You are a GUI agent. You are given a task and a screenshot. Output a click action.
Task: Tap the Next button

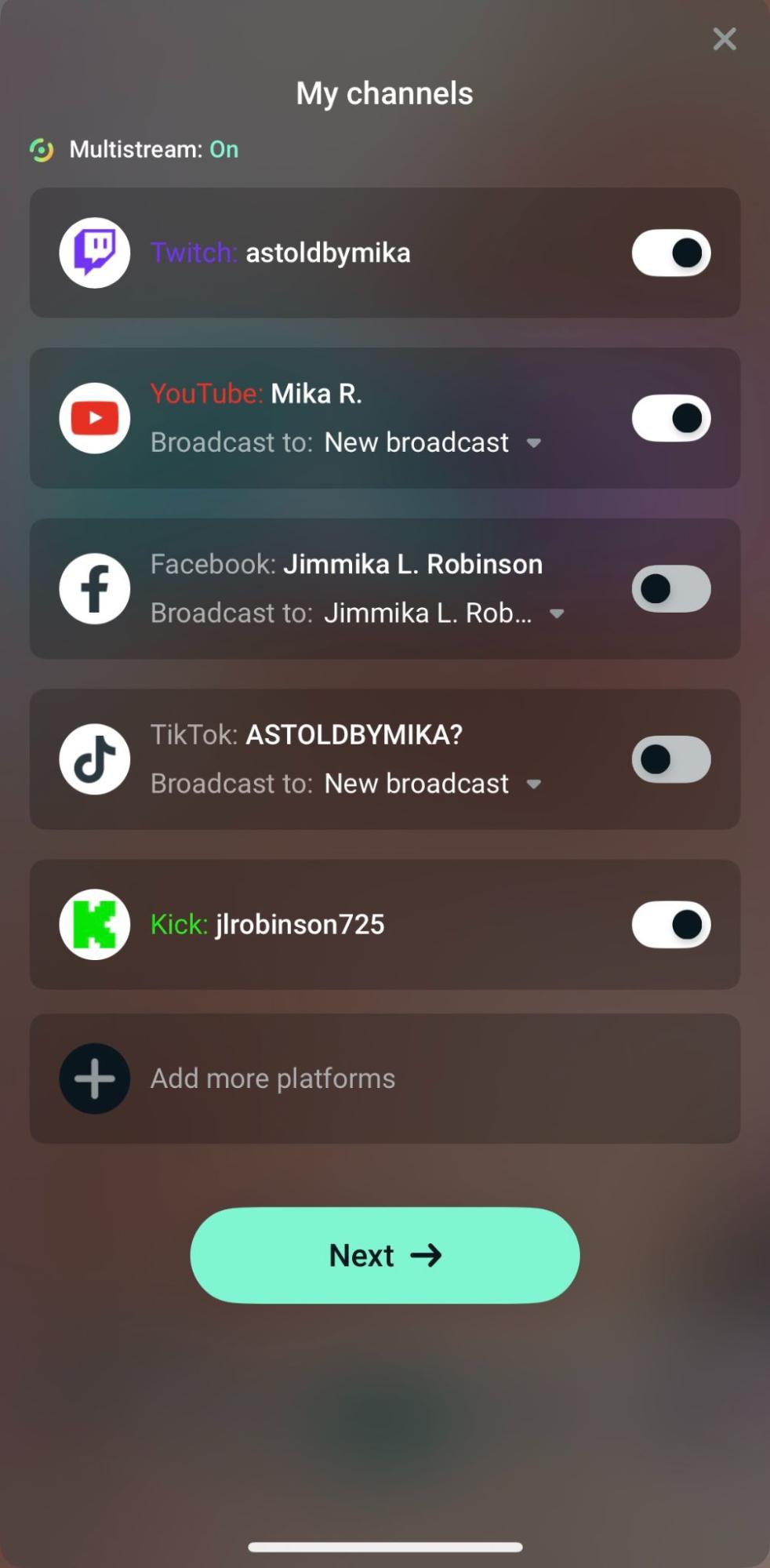pyautogui.click(x=384, y=1255)
